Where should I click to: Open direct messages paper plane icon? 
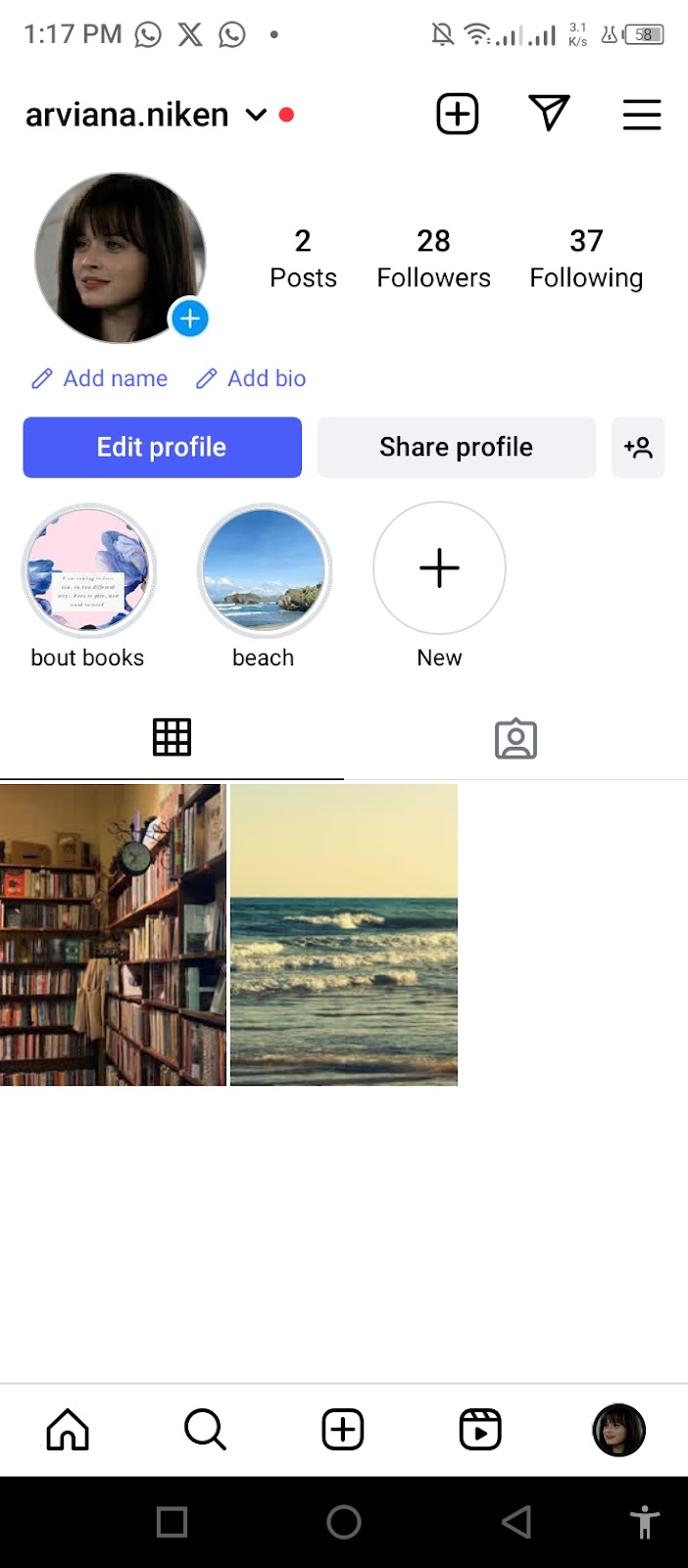click(x=549, y=114)
